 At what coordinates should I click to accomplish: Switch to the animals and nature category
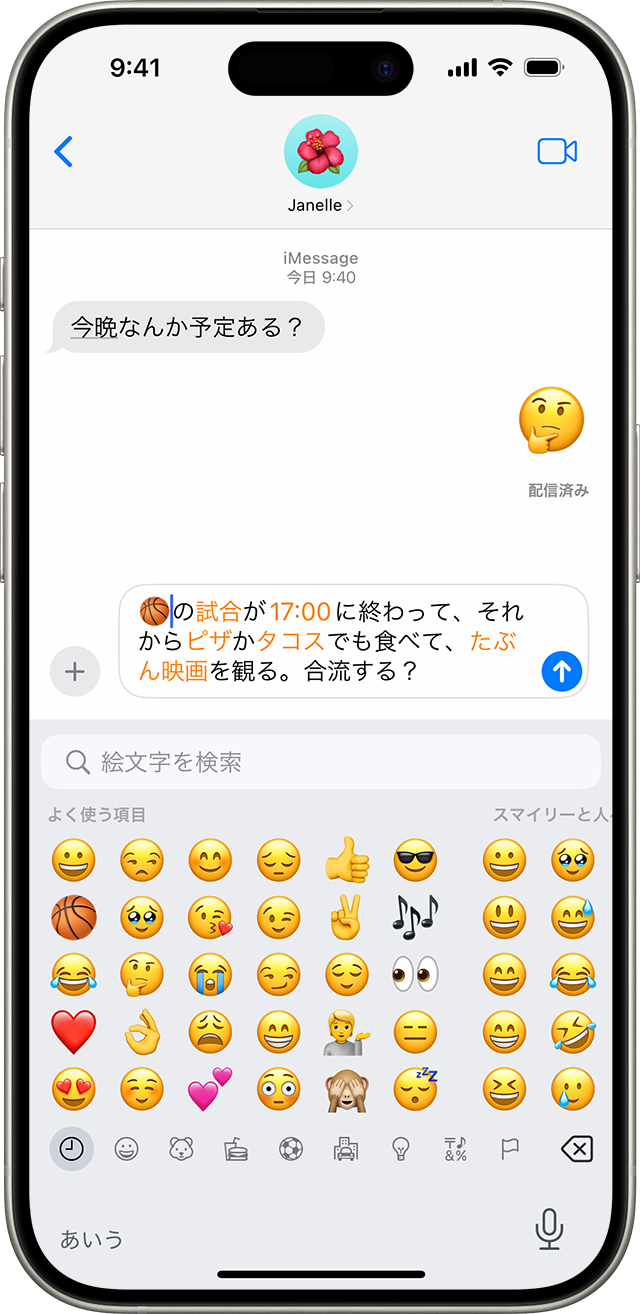[x=181, y=1150]
